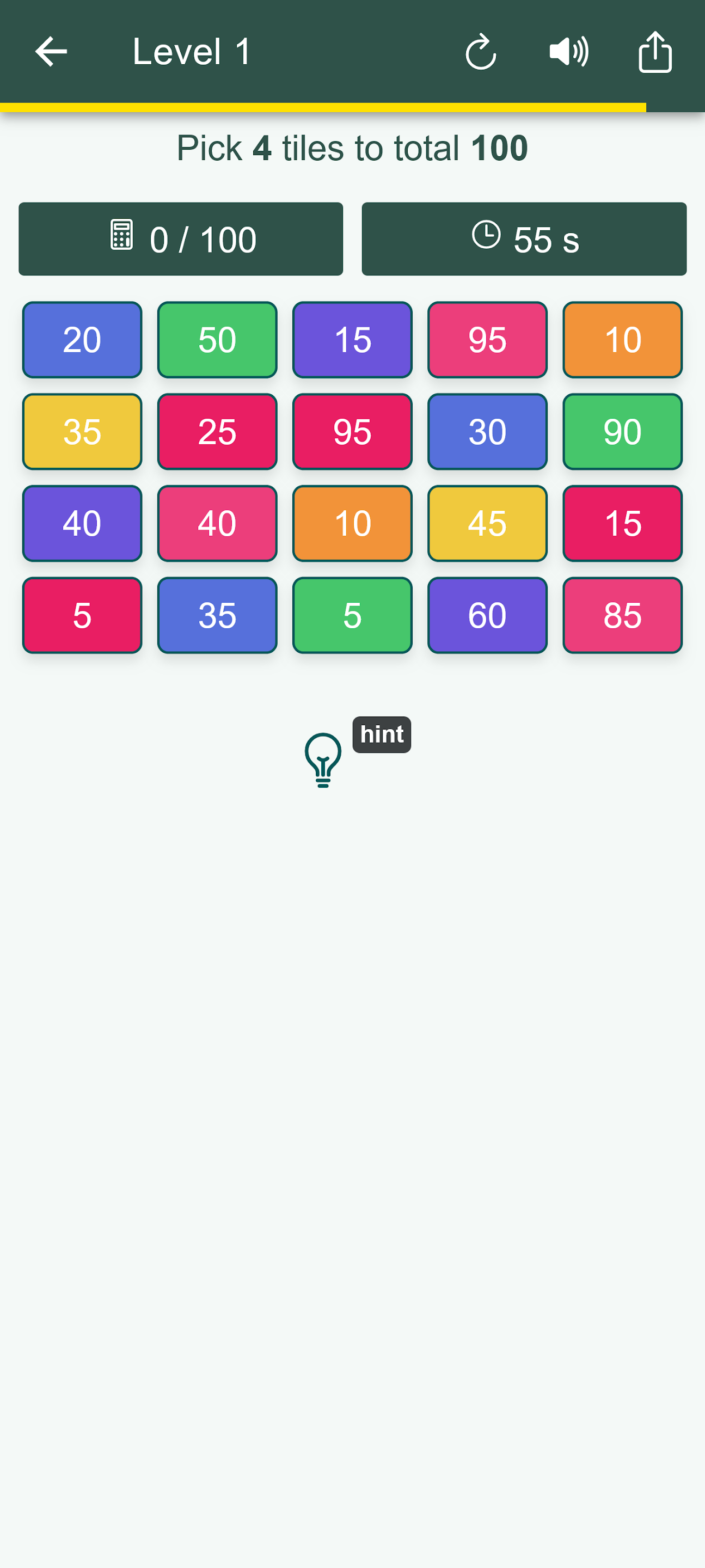Image resolution: width=705 pixels, height=1568 pixels.
Task: Pick the pink 40 tile
Action: [x=217, y=523]
